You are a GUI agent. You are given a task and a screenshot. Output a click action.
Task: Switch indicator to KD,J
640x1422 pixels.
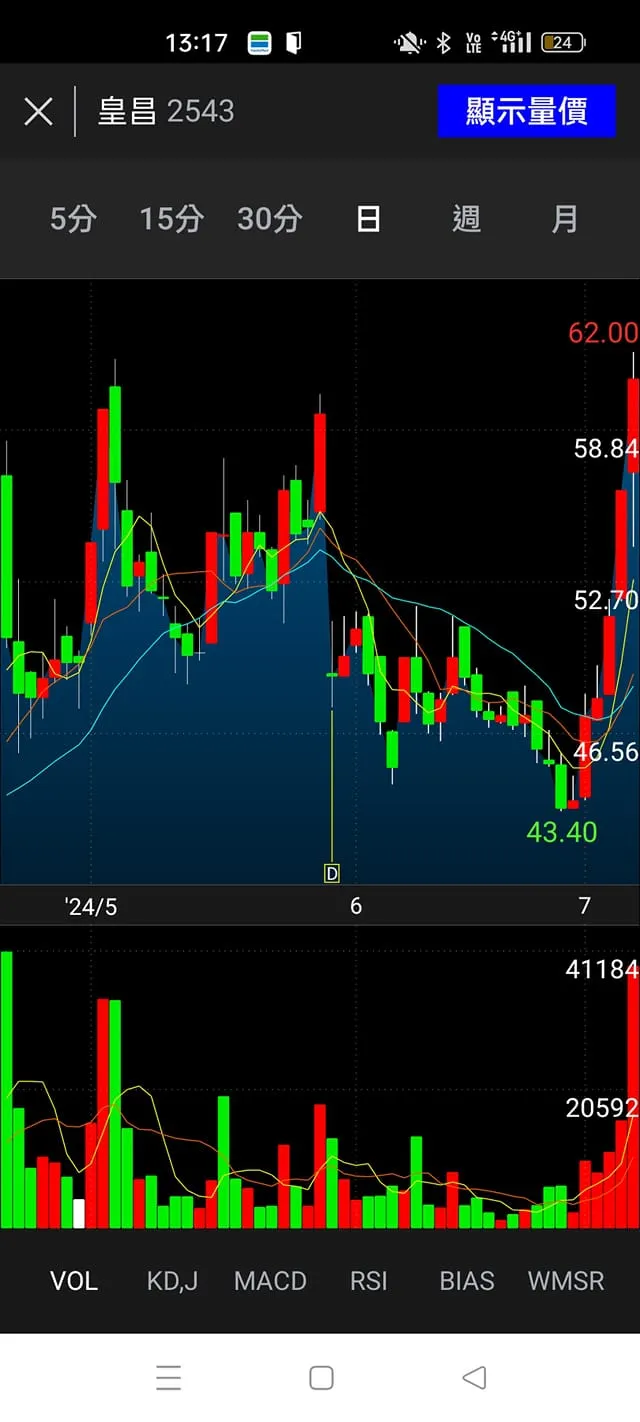[172, 1281]
